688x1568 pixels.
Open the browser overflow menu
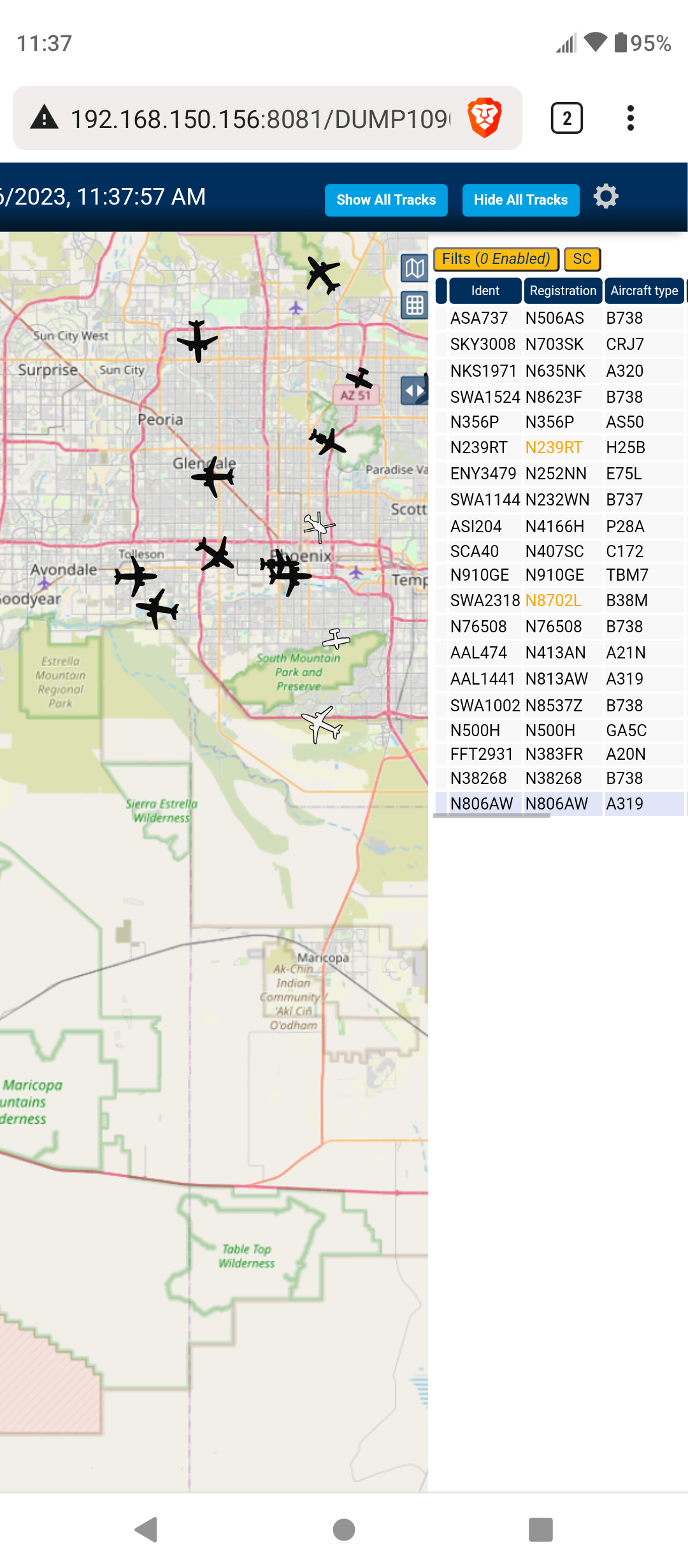coord(630,118)
